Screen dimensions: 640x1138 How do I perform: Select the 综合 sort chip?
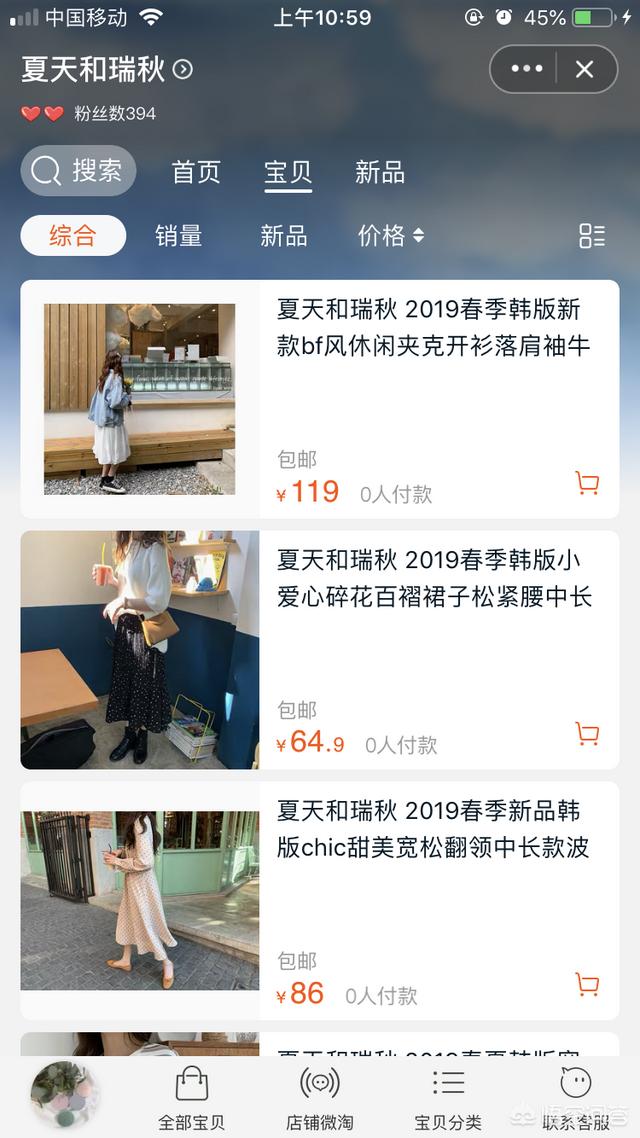tap(73, 236)
